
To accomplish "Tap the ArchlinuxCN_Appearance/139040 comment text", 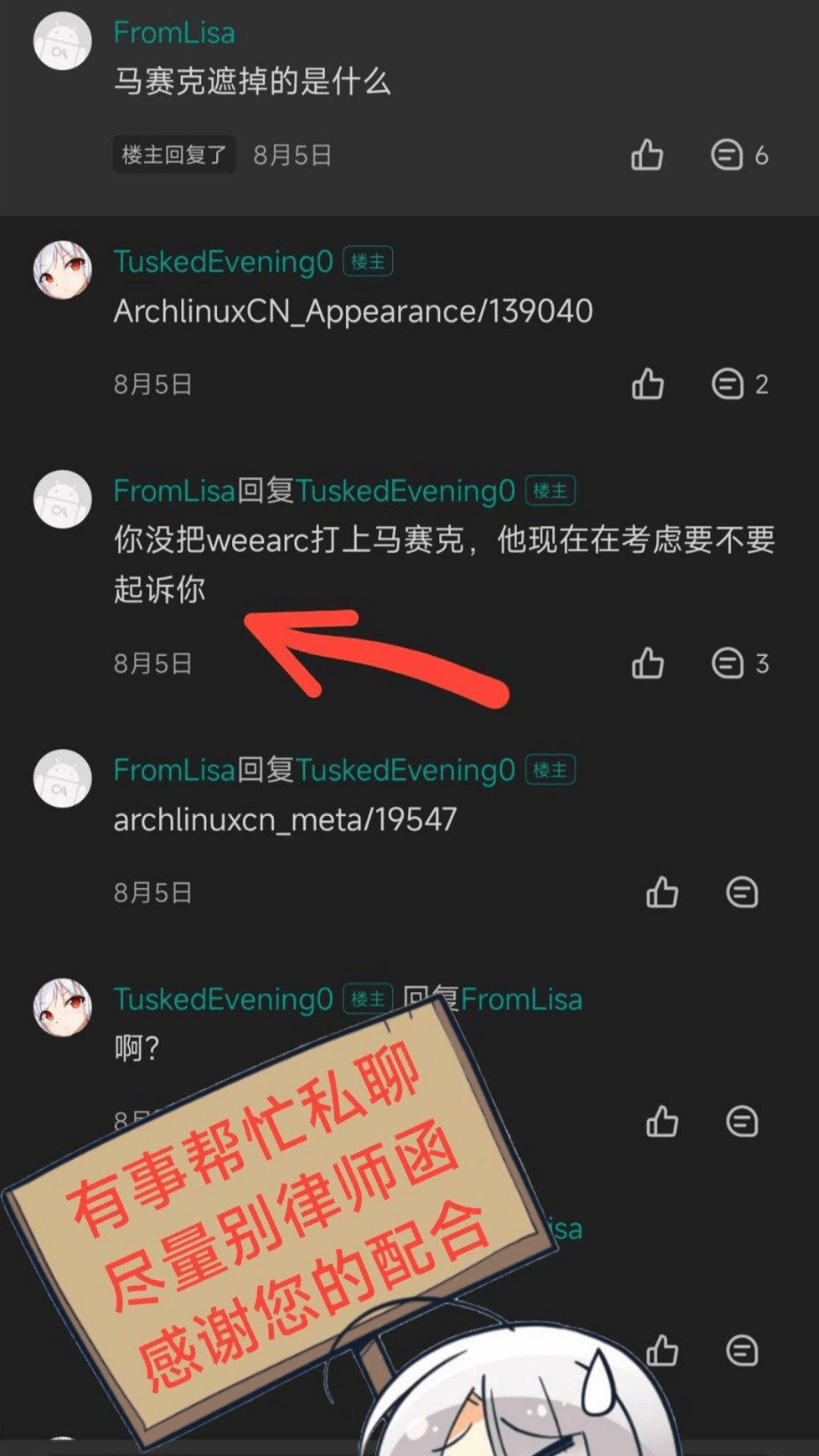I will (x=353, y=311).
